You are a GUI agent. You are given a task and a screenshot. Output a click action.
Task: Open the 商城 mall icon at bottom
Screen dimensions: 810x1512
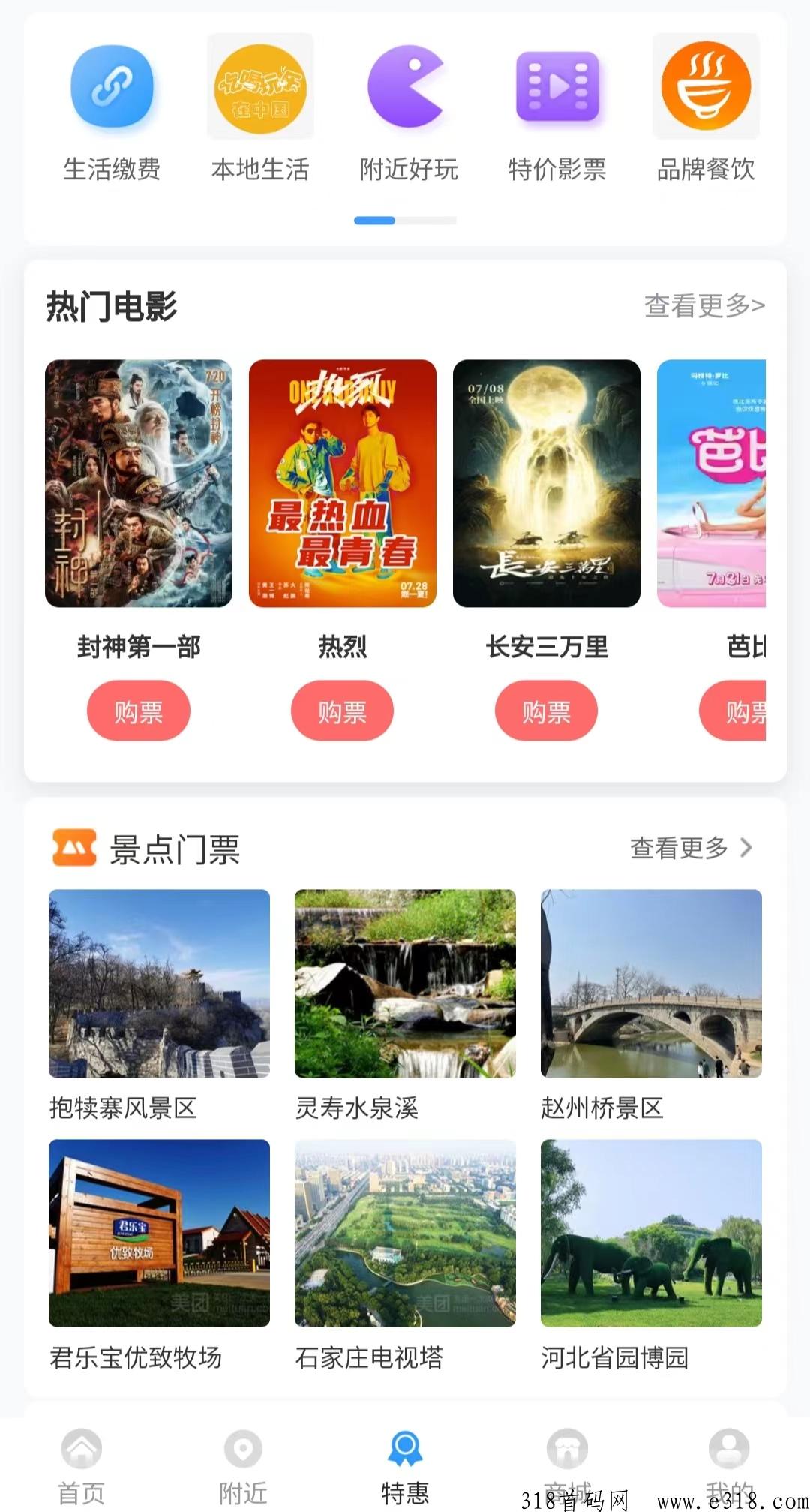[x=567, y=1456]
